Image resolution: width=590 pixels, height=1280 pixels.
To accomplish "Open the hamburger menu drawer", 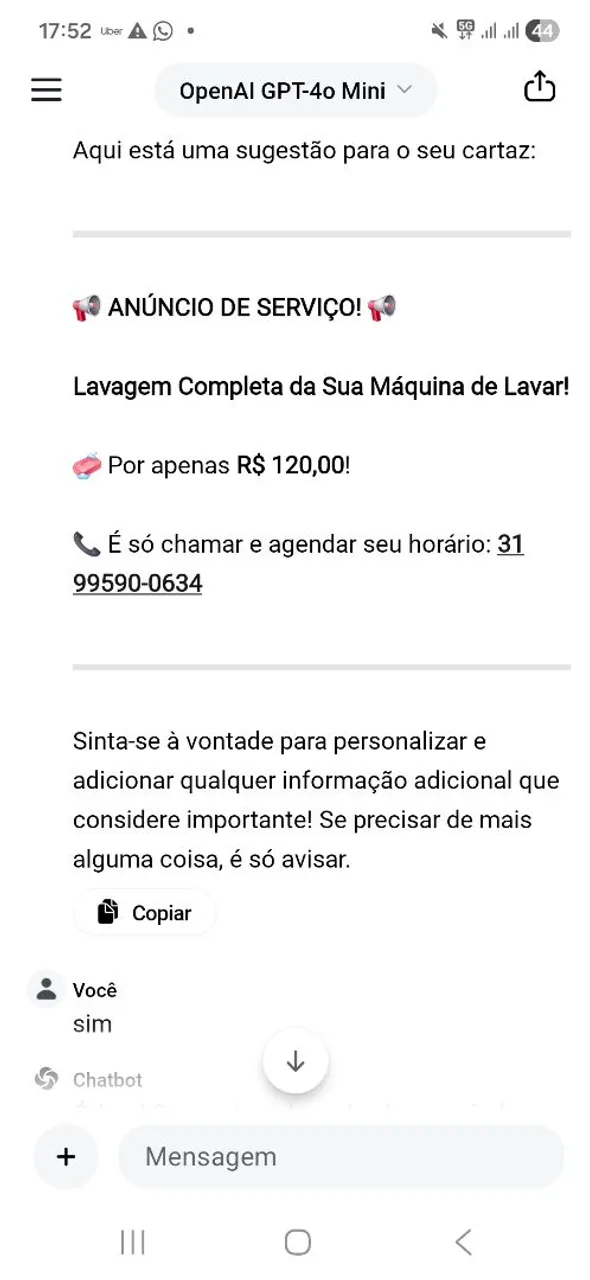I will click(46, 90).
